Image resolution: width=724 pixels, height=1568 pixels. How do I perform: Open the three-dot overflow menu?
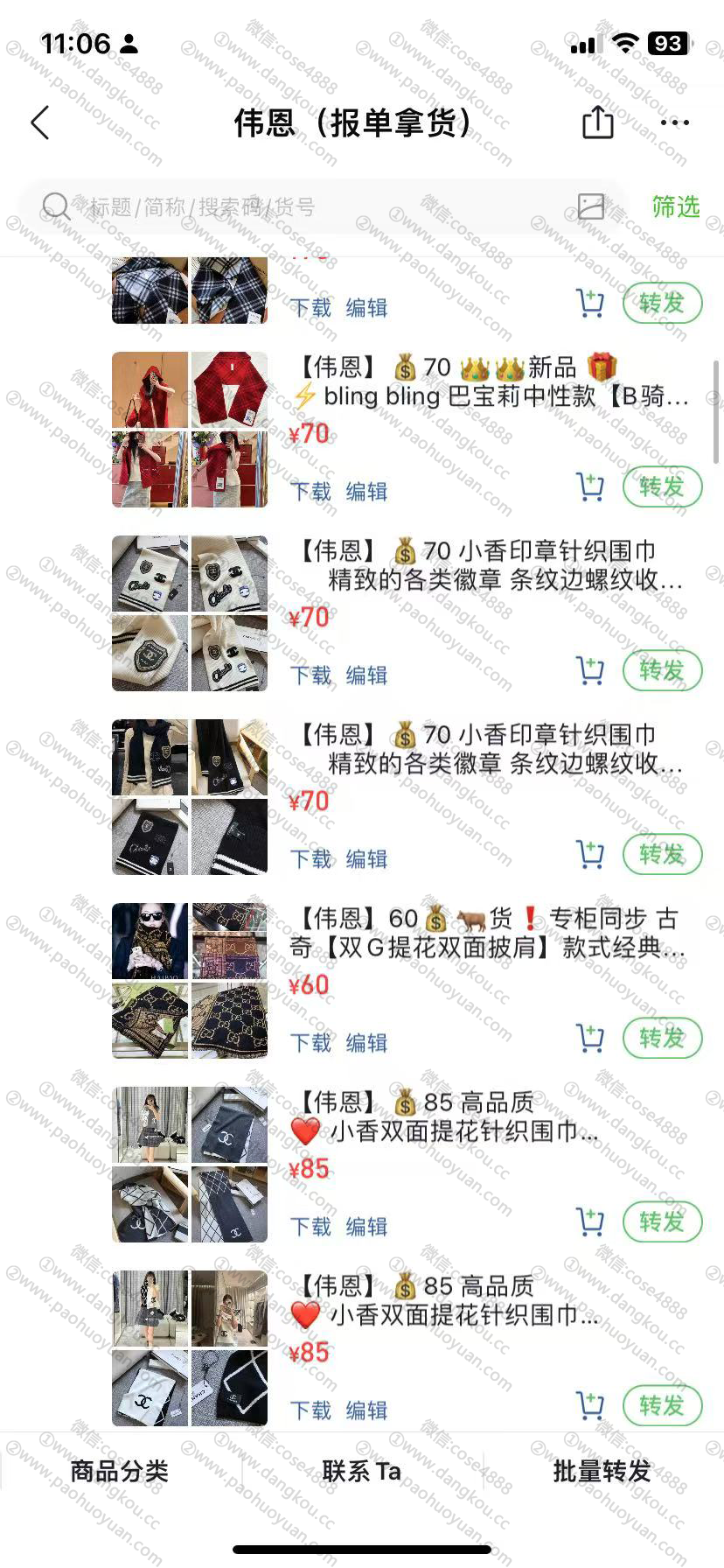pyautogui.click(x=674, y=122)
